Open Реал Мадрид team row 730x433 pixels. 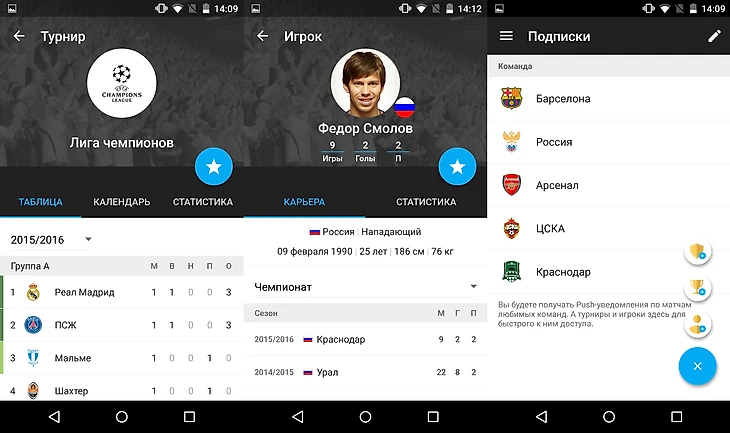pos(85,292)
